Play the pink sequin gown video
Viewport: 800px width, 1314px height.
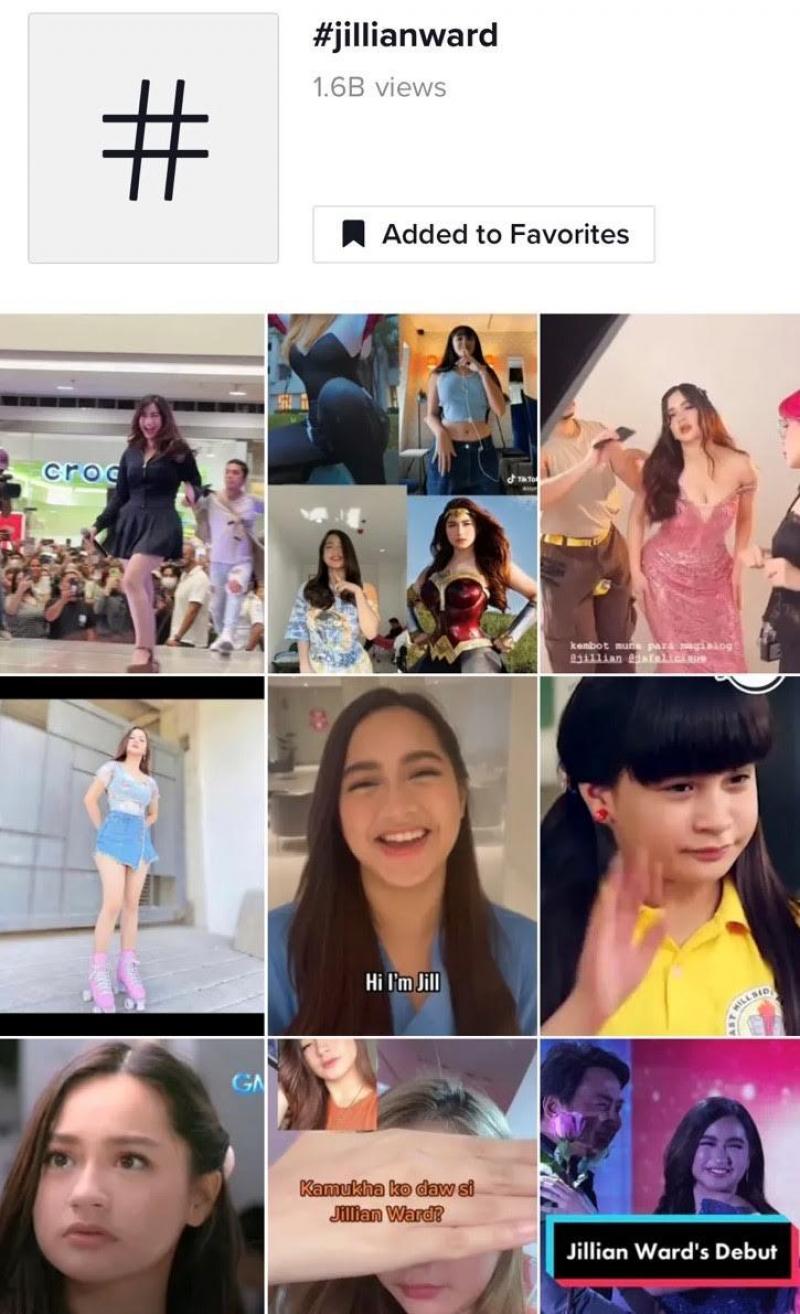pos(670,493)
